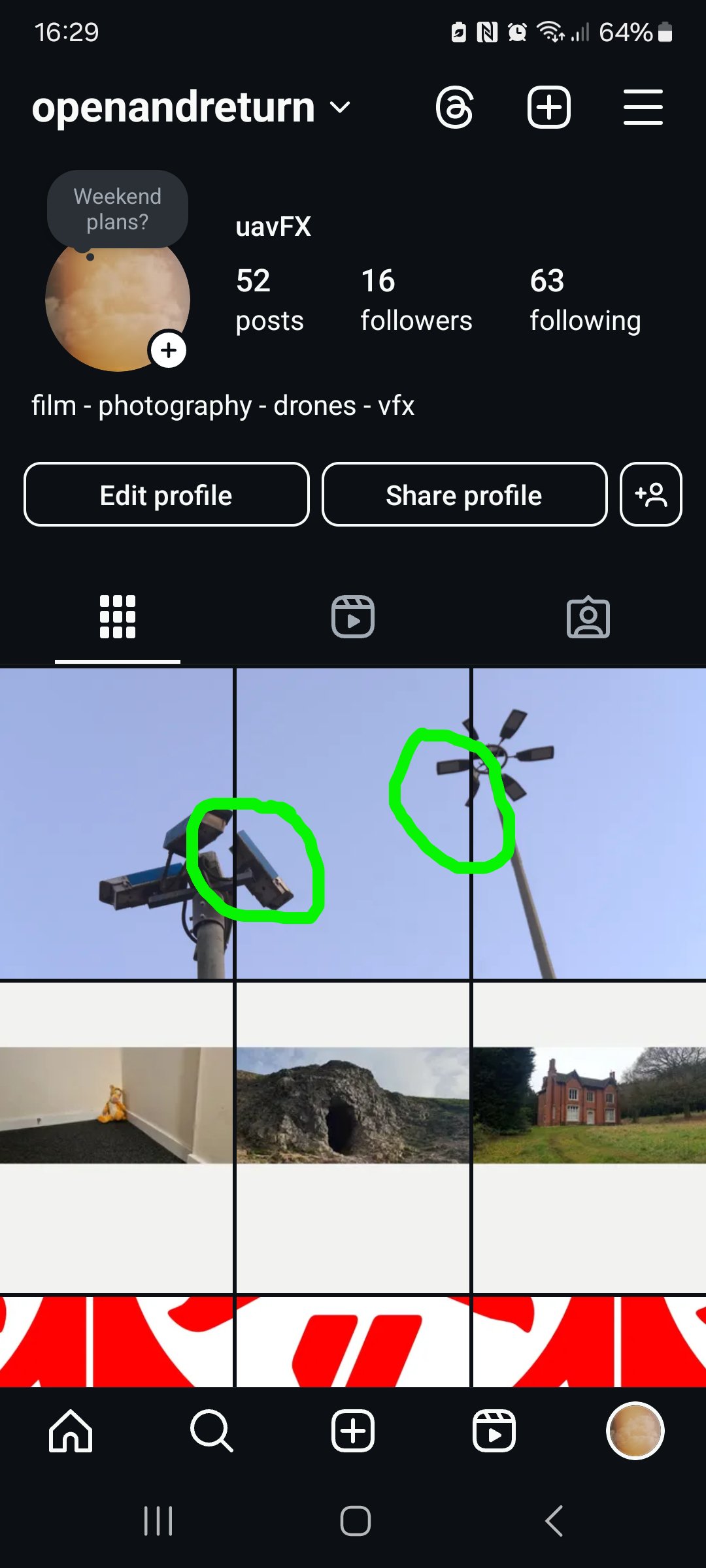Screen dimensions: 706x1568
Task: Open the following list
Action: point(584,301)
